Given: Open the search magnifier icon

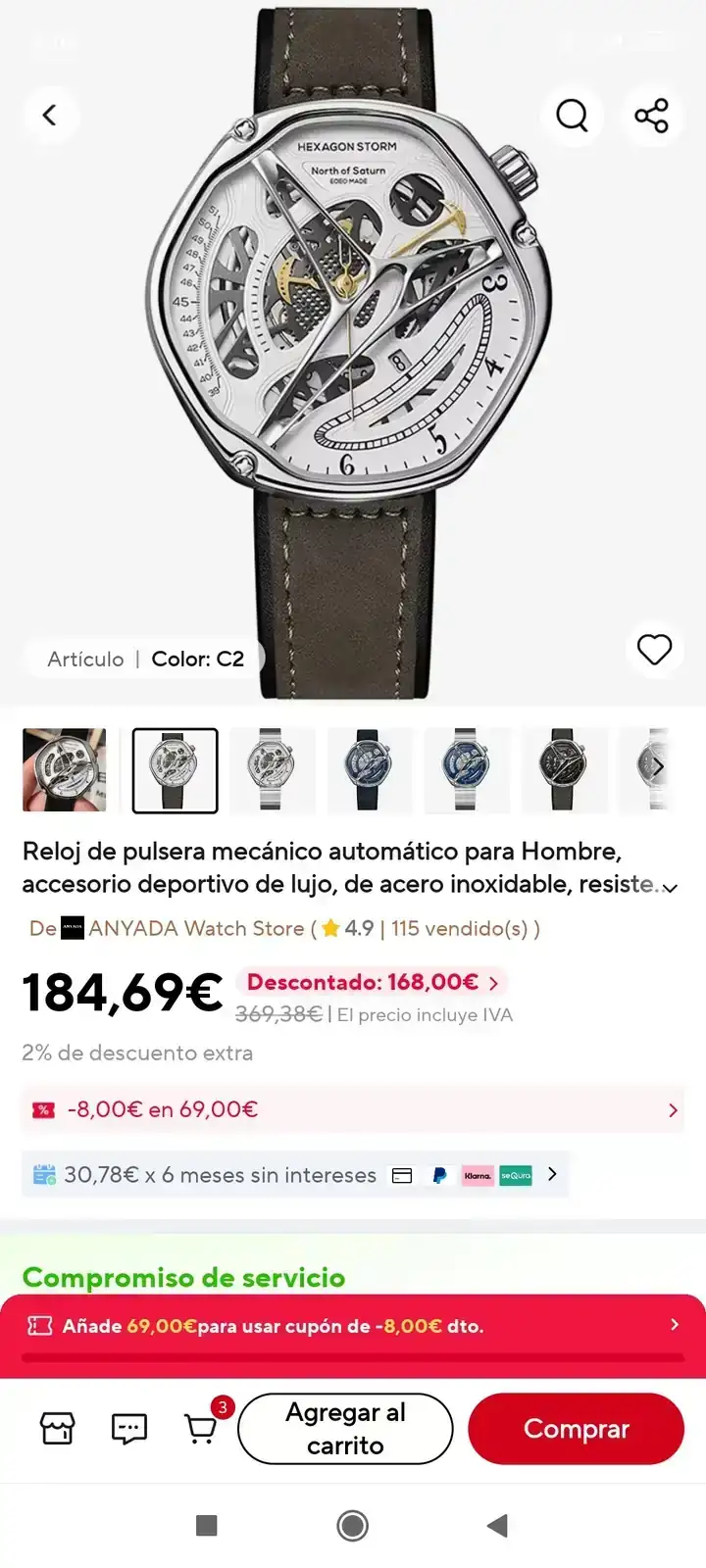Looking at the screenshot, I should [572, 116].
